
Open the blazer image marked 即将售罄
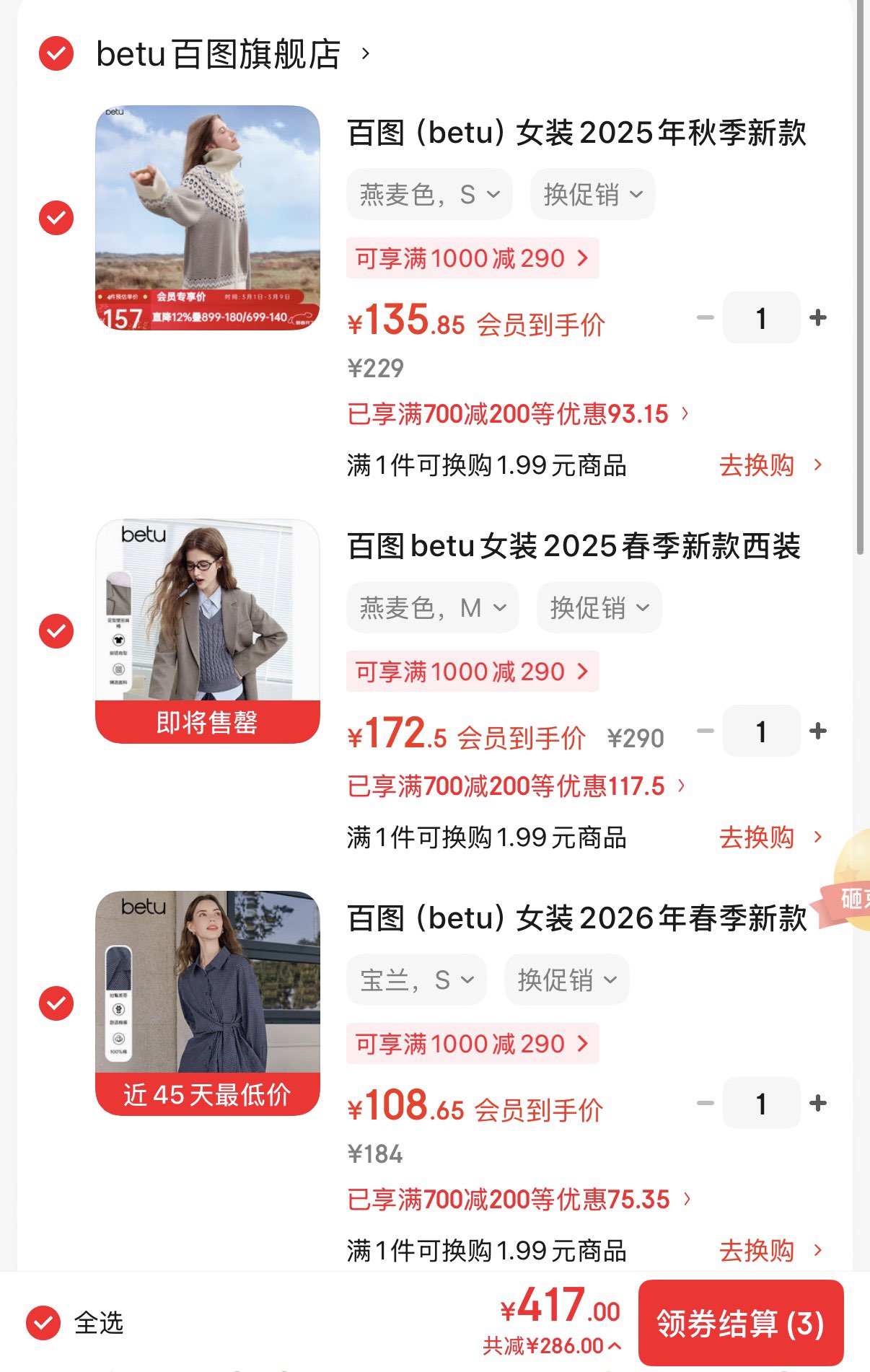click(x=208, y=631)
